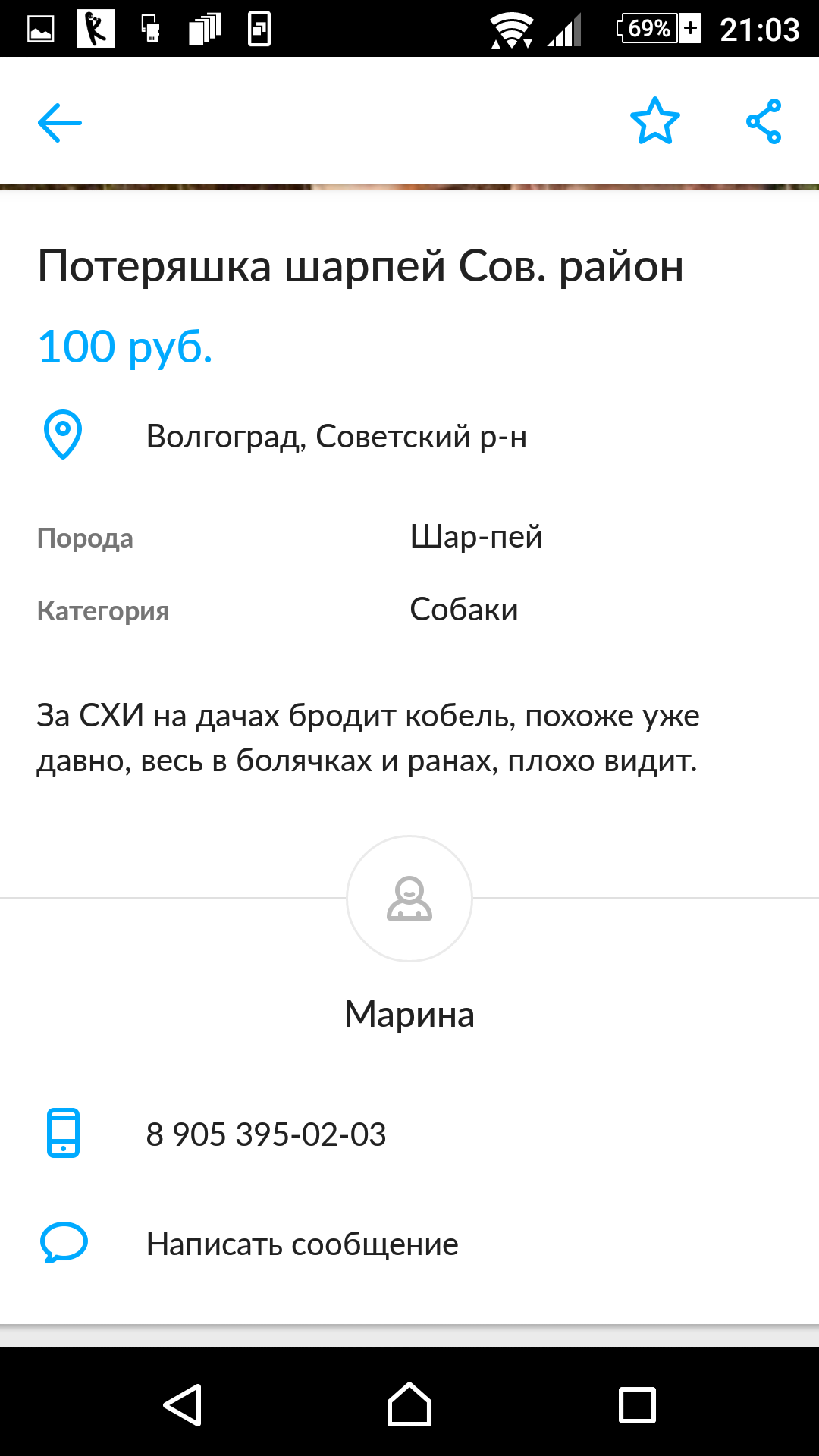This screenshot has height=1456, width=819.
Task: Go to the Android home screen
Action: pos(409,1405)
